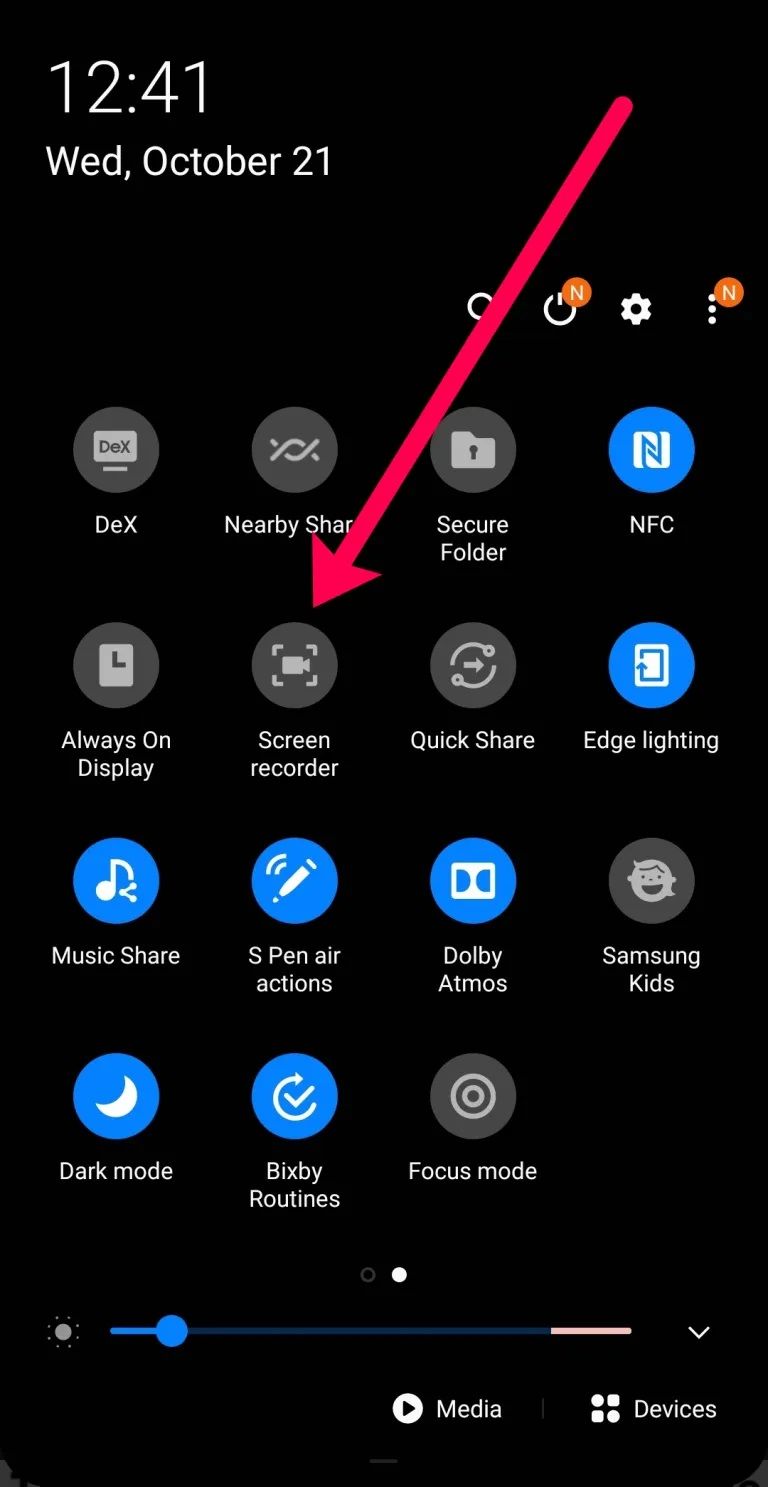This screenshot has height=1487, width=768.
Task: Open the Settings gear
Action: pos(636,309)
